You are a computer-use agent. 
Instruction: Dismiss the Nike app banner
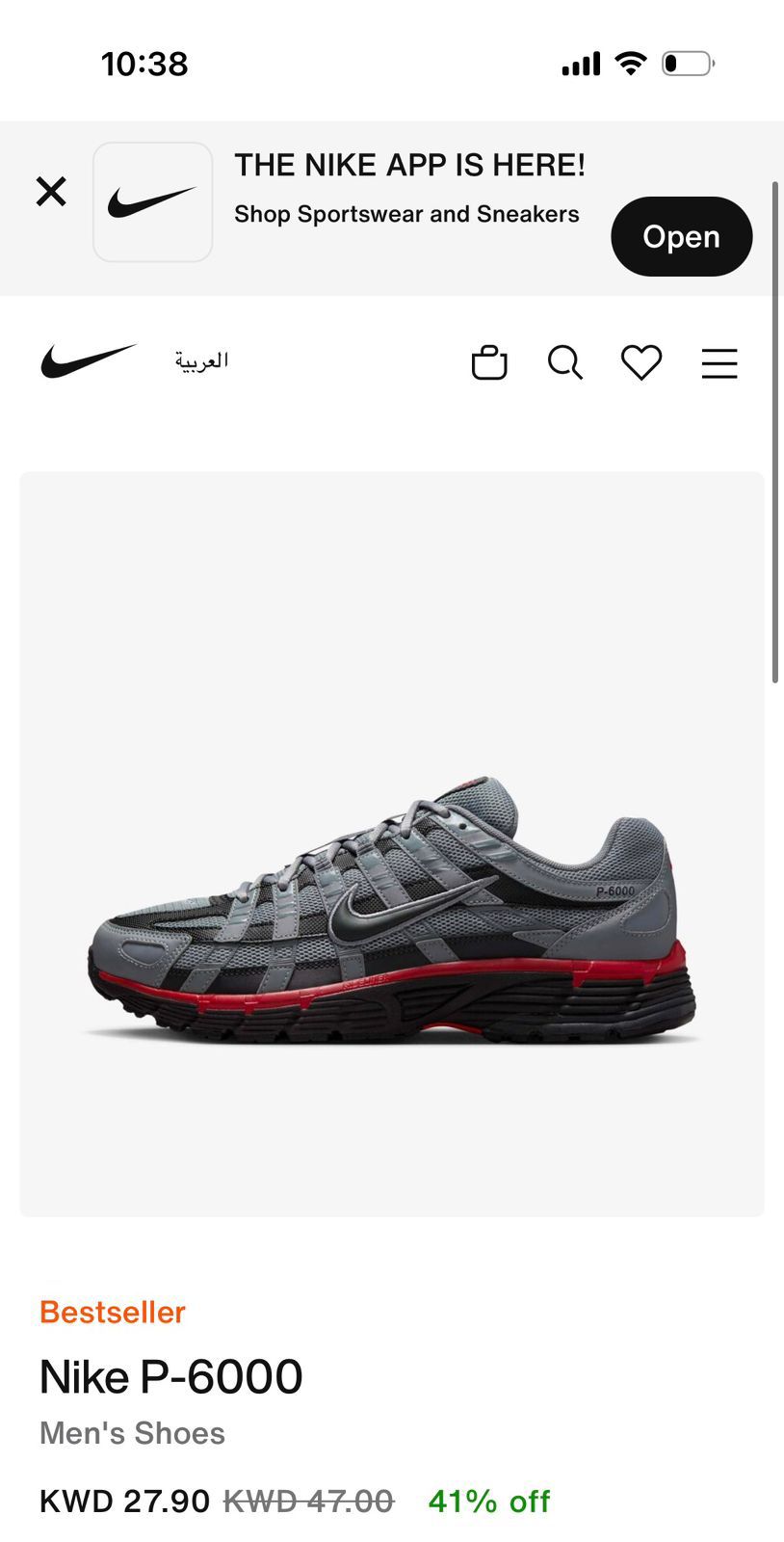click(x=51, y=191)
